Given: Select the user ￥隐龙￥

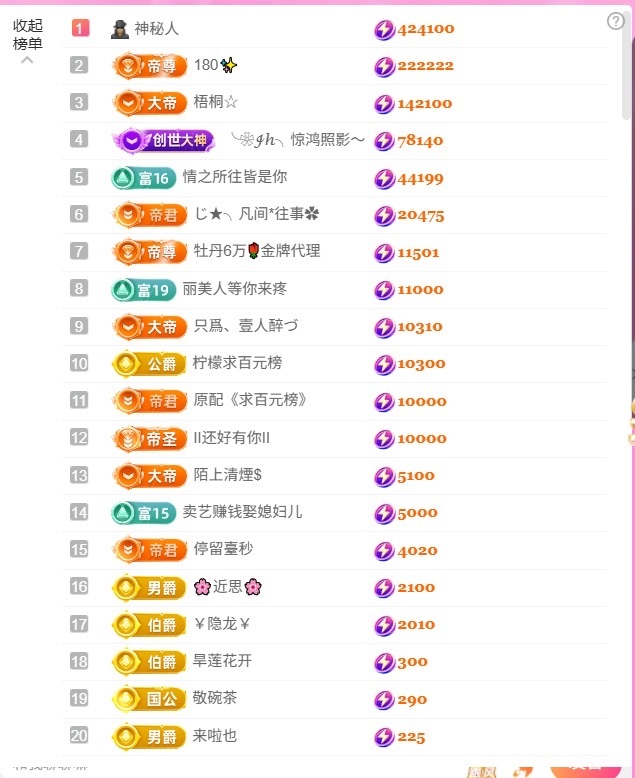Looking at the screenshot, I should pyautogui.click(x=221, y=624).
